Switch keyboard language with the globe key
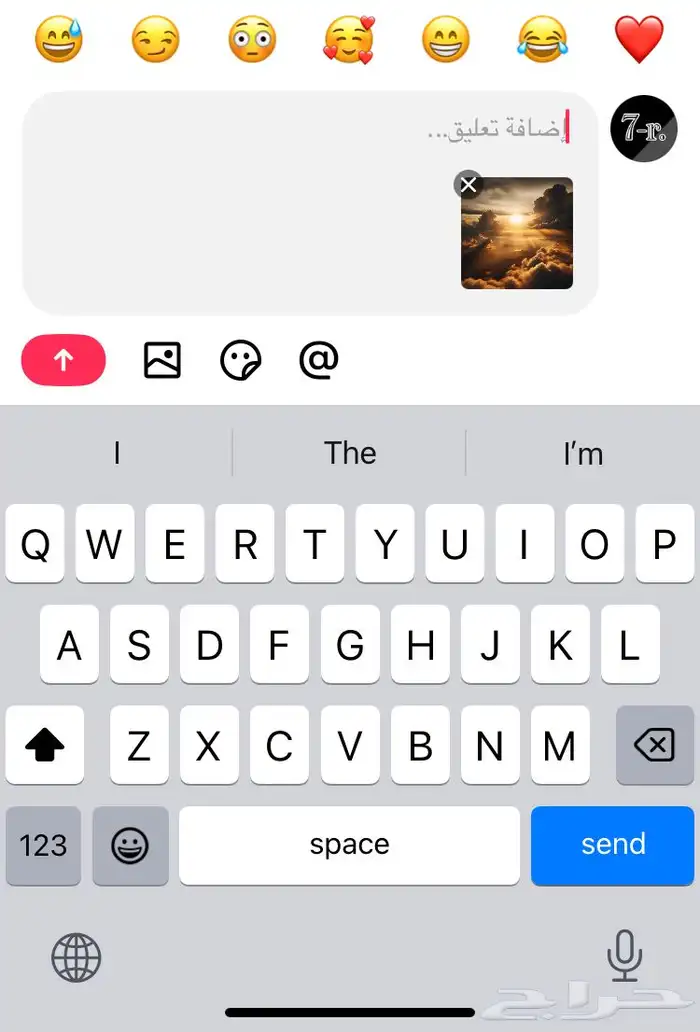 pos(76,957)
